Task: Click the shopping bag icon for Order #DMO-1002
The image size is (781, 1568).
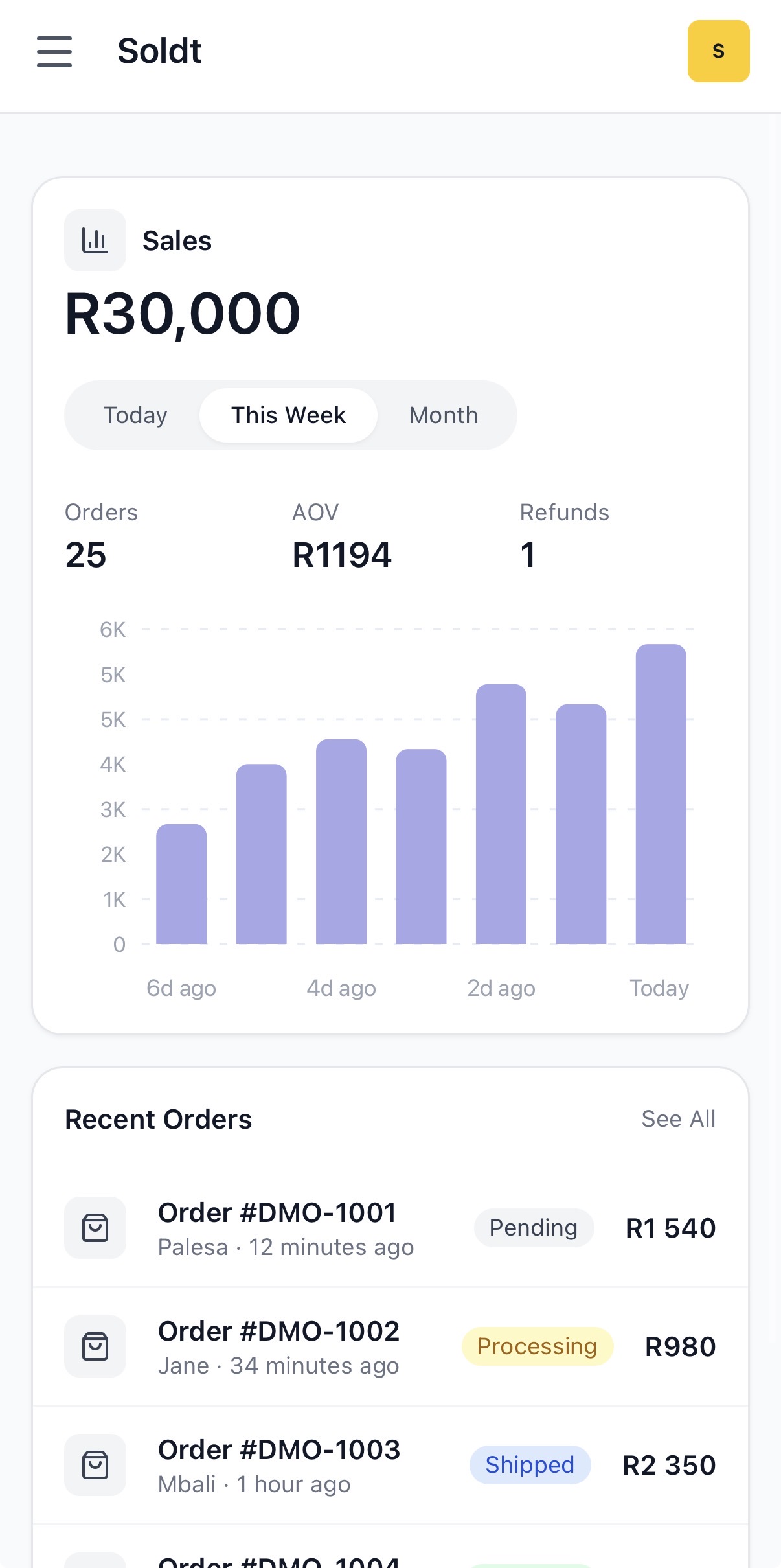Action: point(95,1346)
